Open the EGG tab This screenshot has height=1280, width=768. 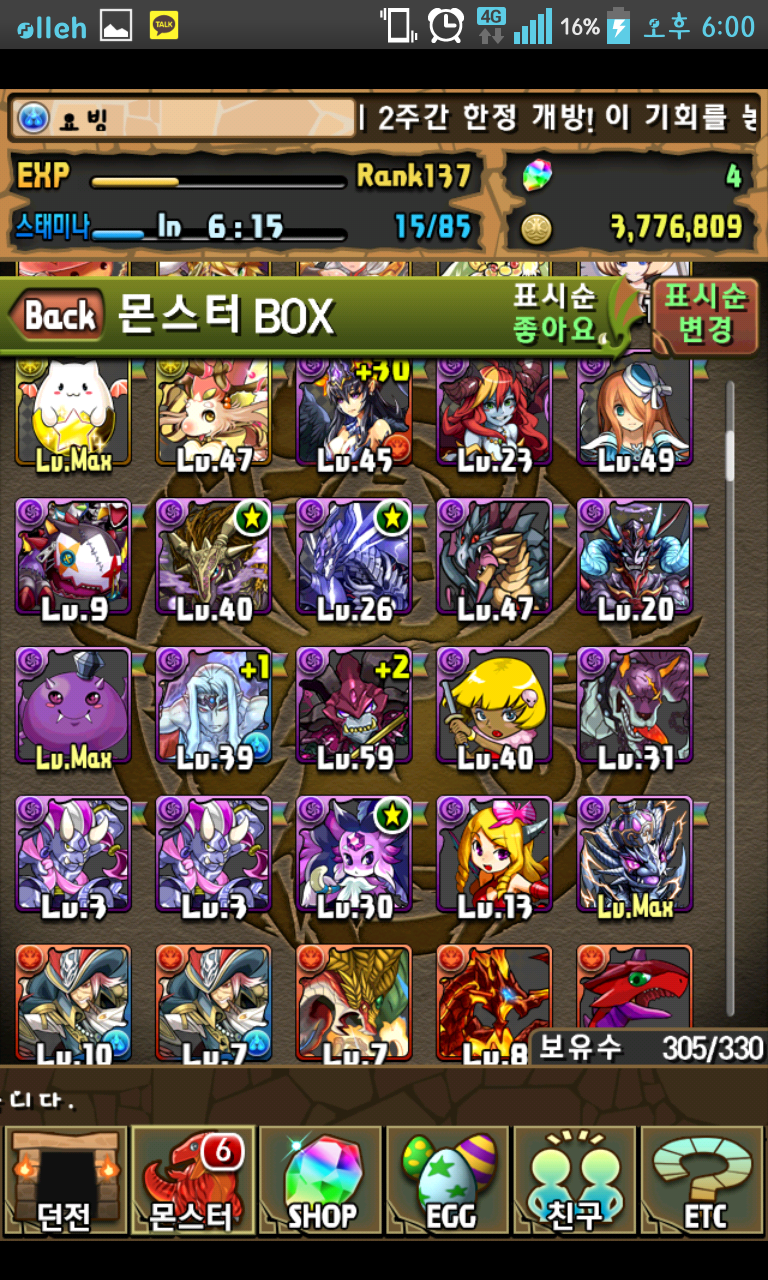click(x=448, y=1180)
